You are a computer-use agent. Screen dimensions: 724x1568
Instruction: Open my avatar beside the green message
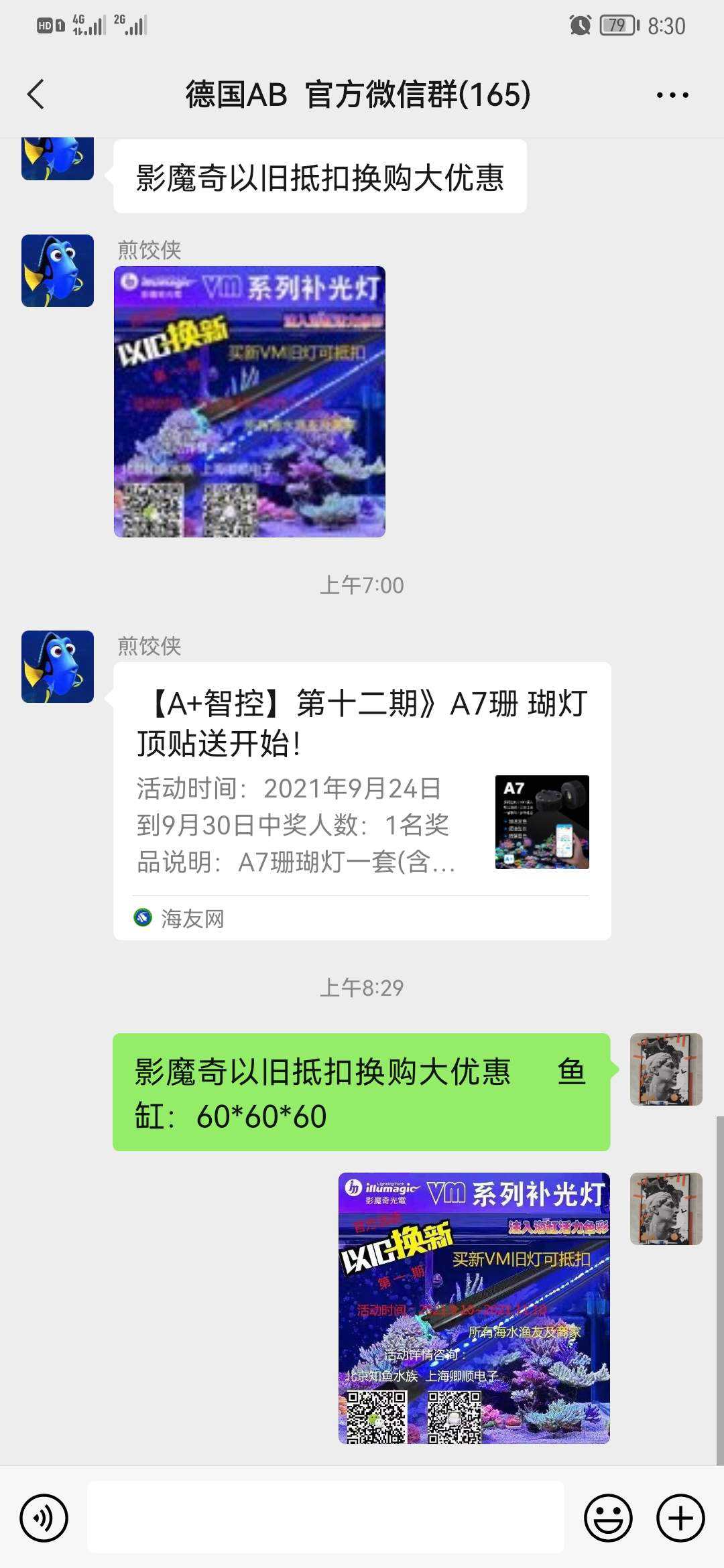(666, 1069)
